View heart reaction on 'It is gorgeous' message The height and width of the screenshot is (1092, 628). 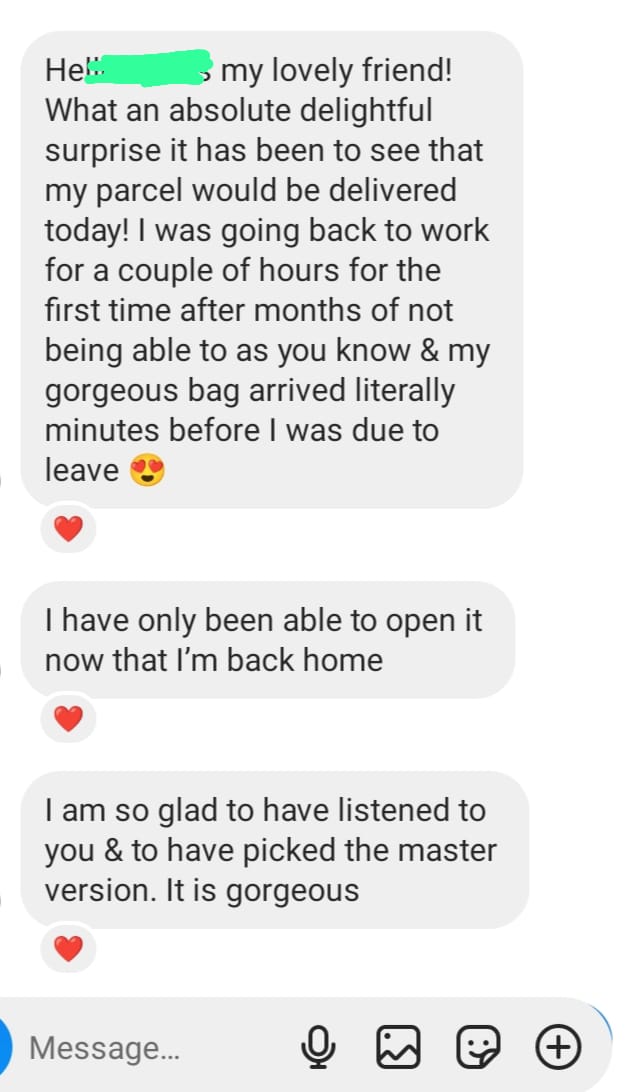(68, 949)
